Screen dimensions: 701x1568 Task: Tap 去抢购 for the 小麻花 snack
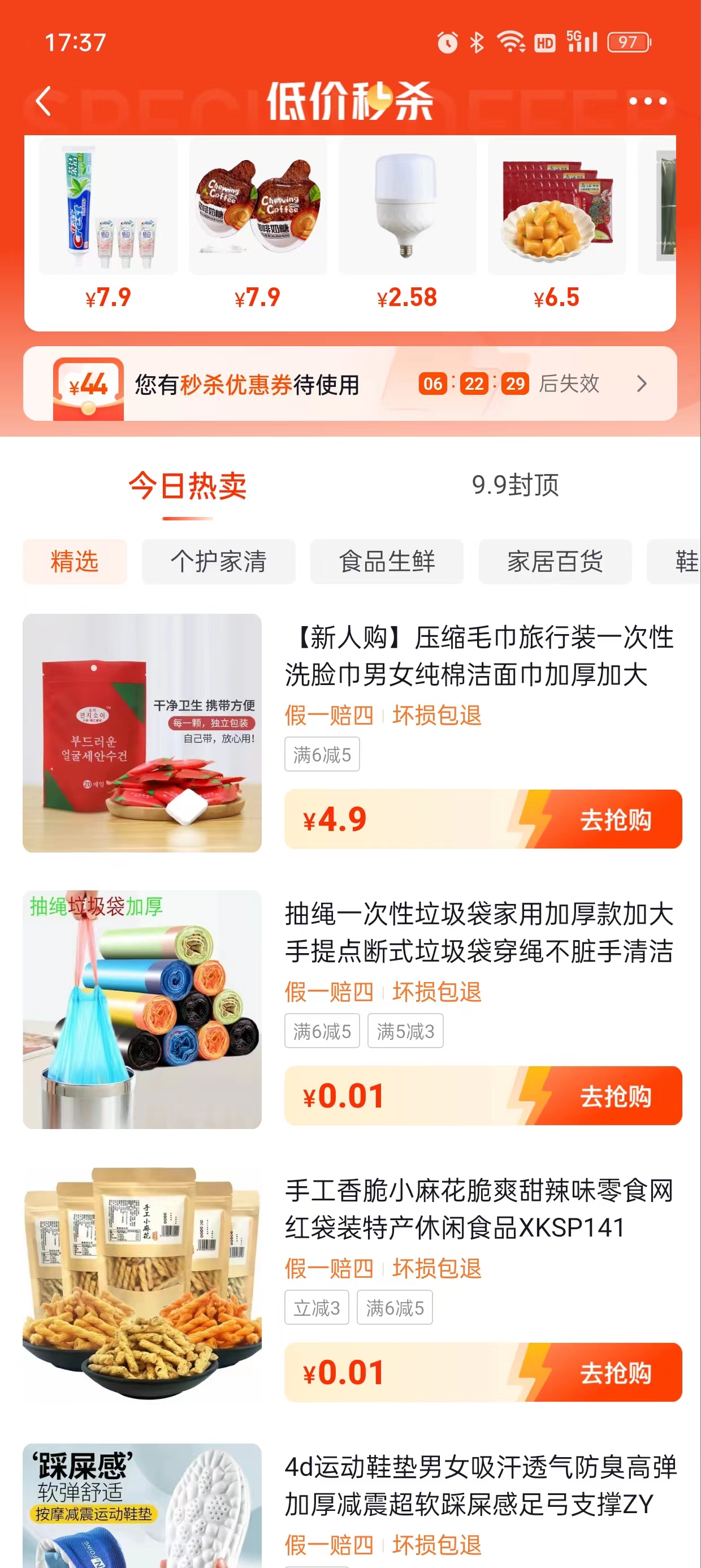[615, 1373]
